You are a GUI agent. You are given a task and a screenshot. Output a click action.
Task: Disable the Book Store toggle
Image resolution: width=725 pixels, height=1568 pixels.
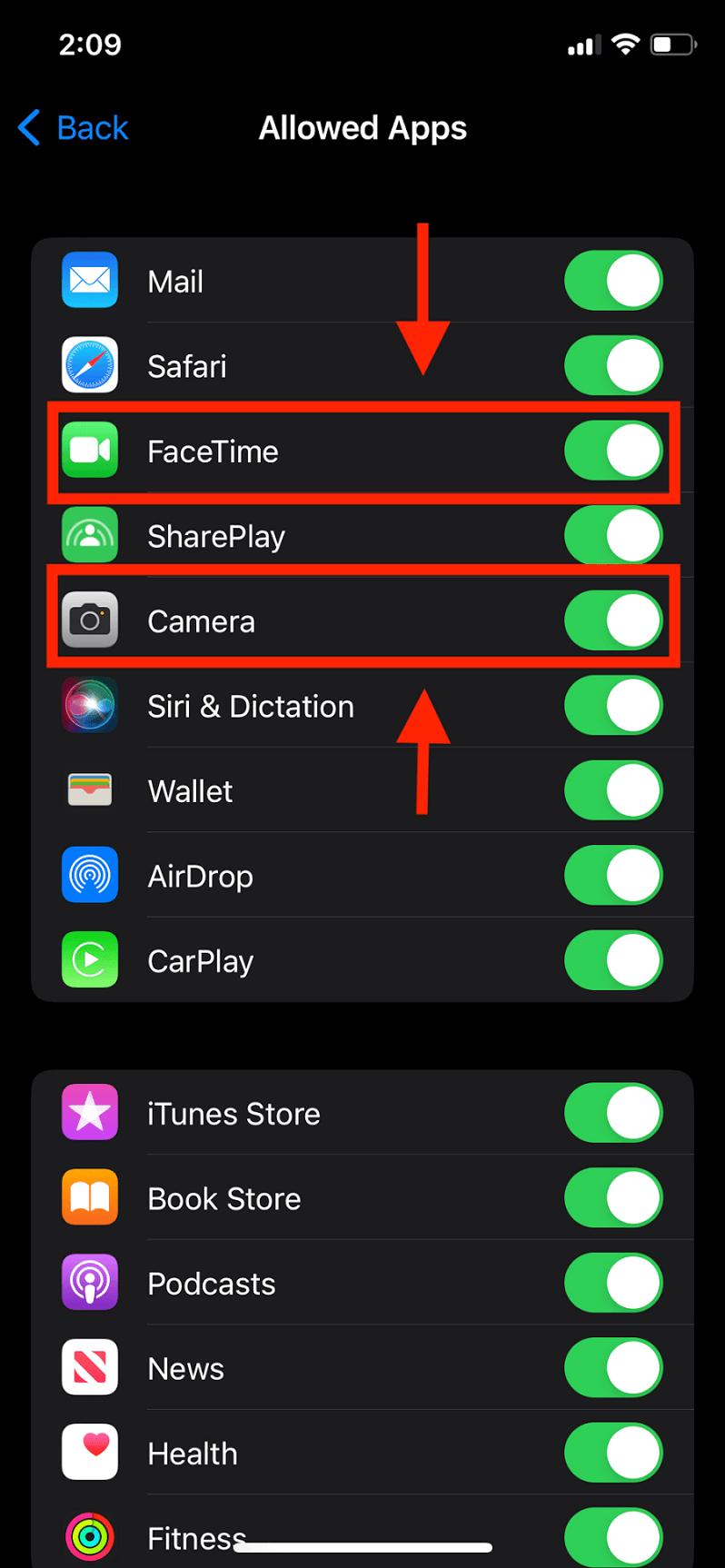tap(613, 1198)
